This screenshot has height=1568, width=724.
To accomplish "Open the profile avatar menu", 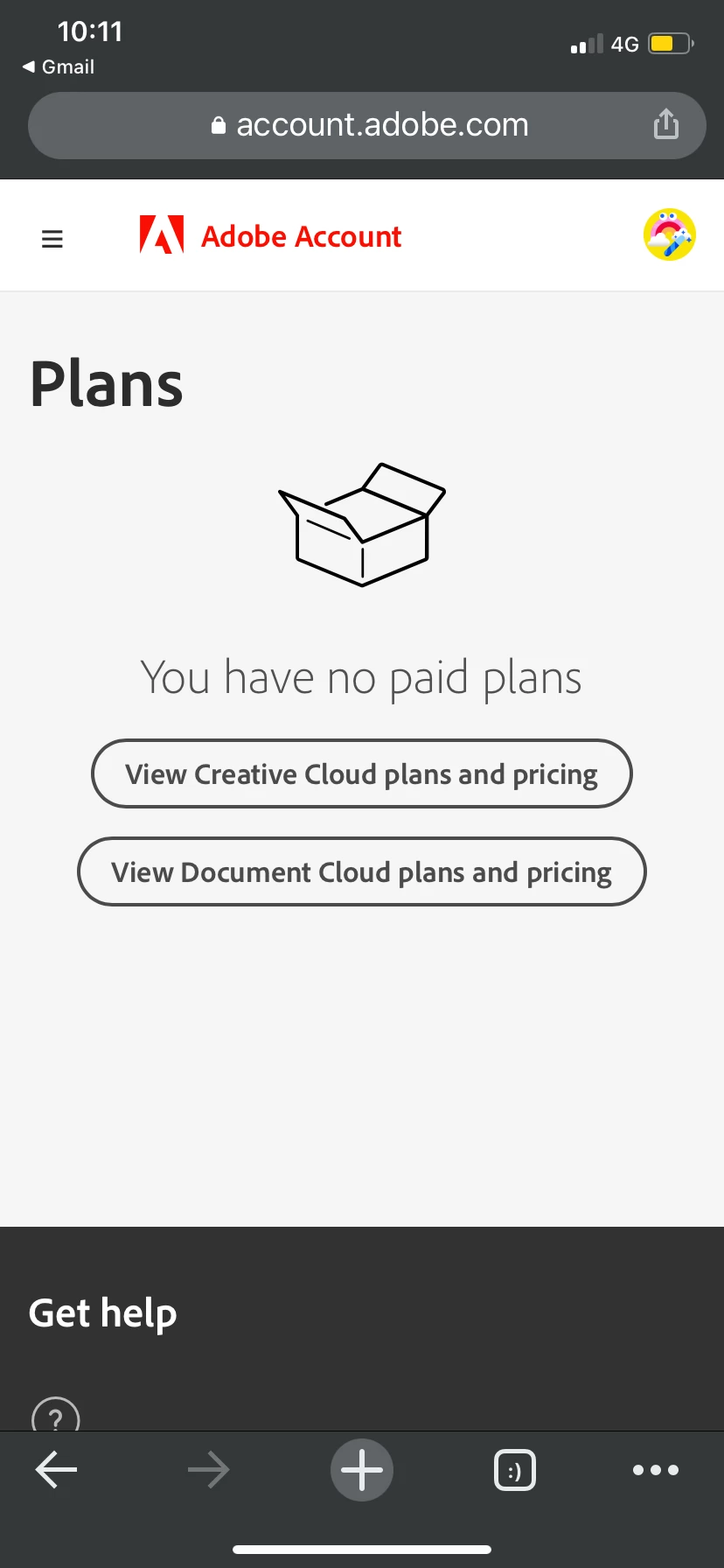I will [x=669, y=234].
